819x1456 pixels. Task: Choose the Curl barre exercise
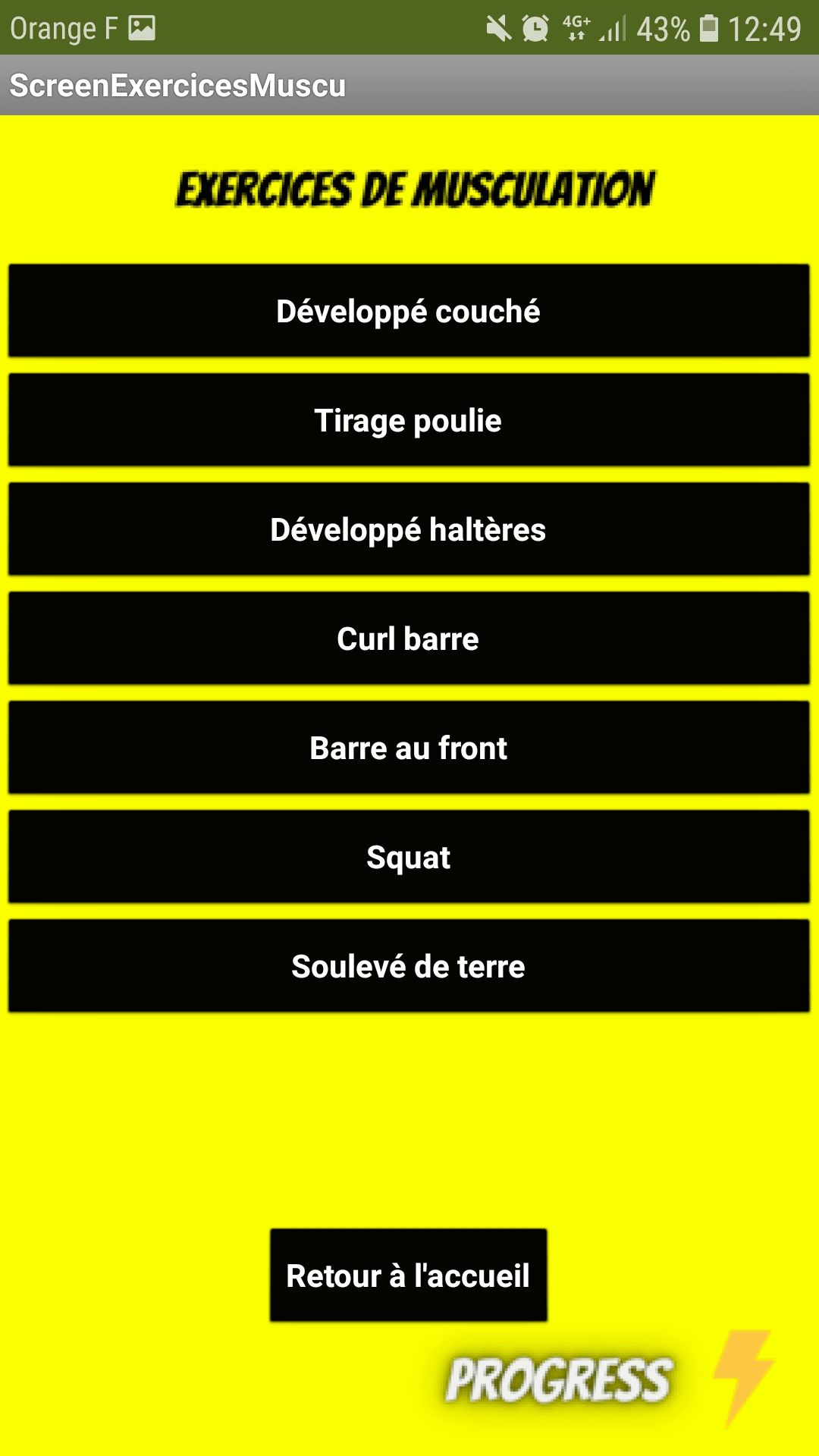[x=409, y=639]
